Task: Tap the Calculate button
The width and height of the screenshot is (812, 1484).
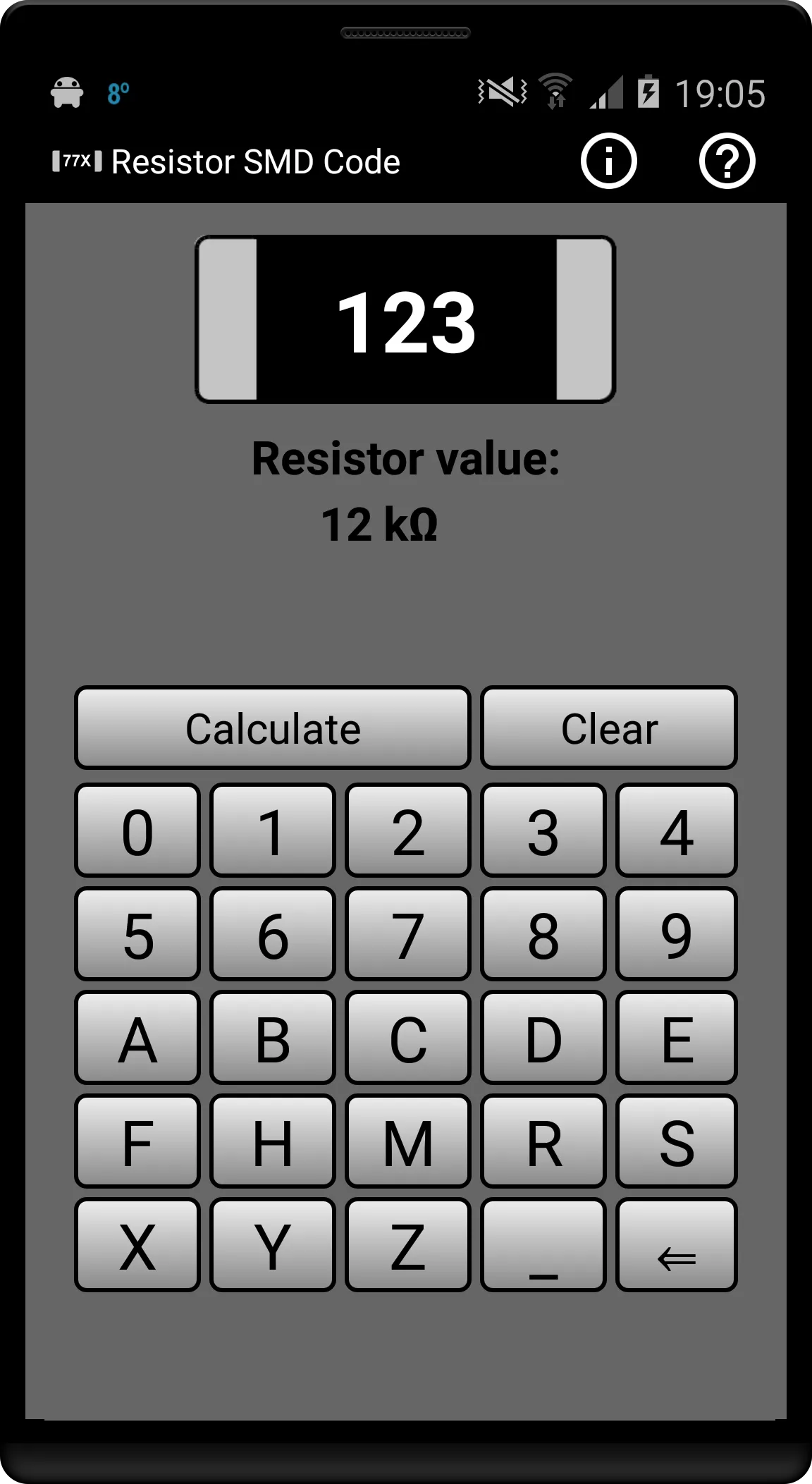Action: pos(272,728)
